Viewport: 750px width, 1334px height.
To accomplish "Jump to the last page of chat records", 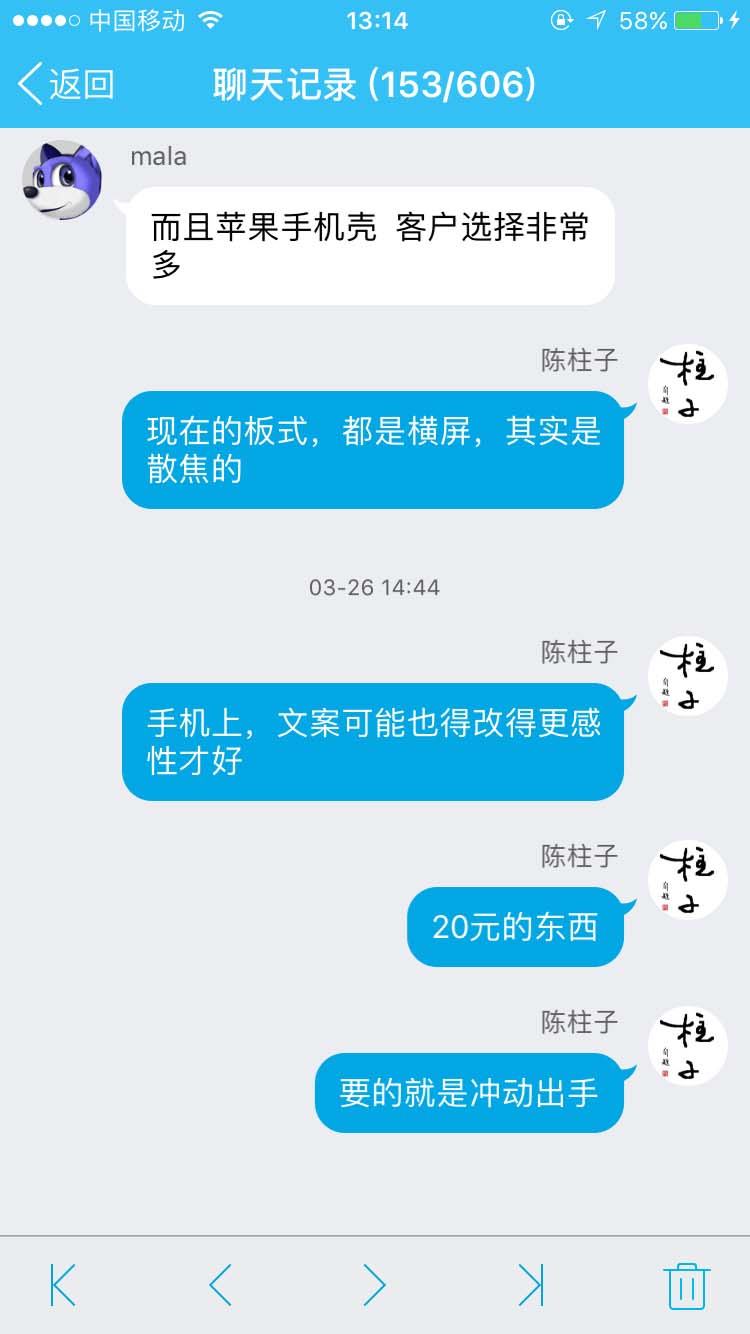I will pyautogui.click(x=532, y=1287).
